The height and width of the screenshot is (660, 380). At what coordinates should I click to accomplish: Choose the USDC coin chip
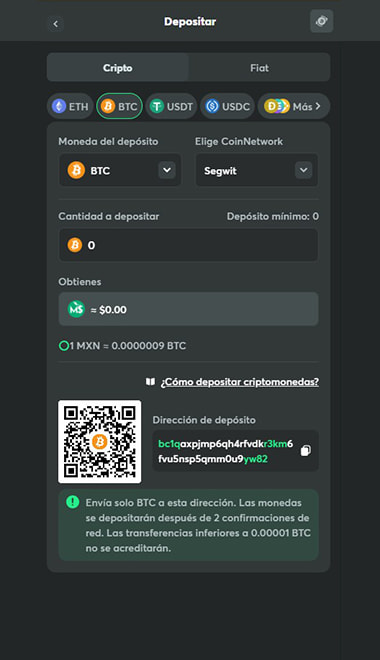227,106
